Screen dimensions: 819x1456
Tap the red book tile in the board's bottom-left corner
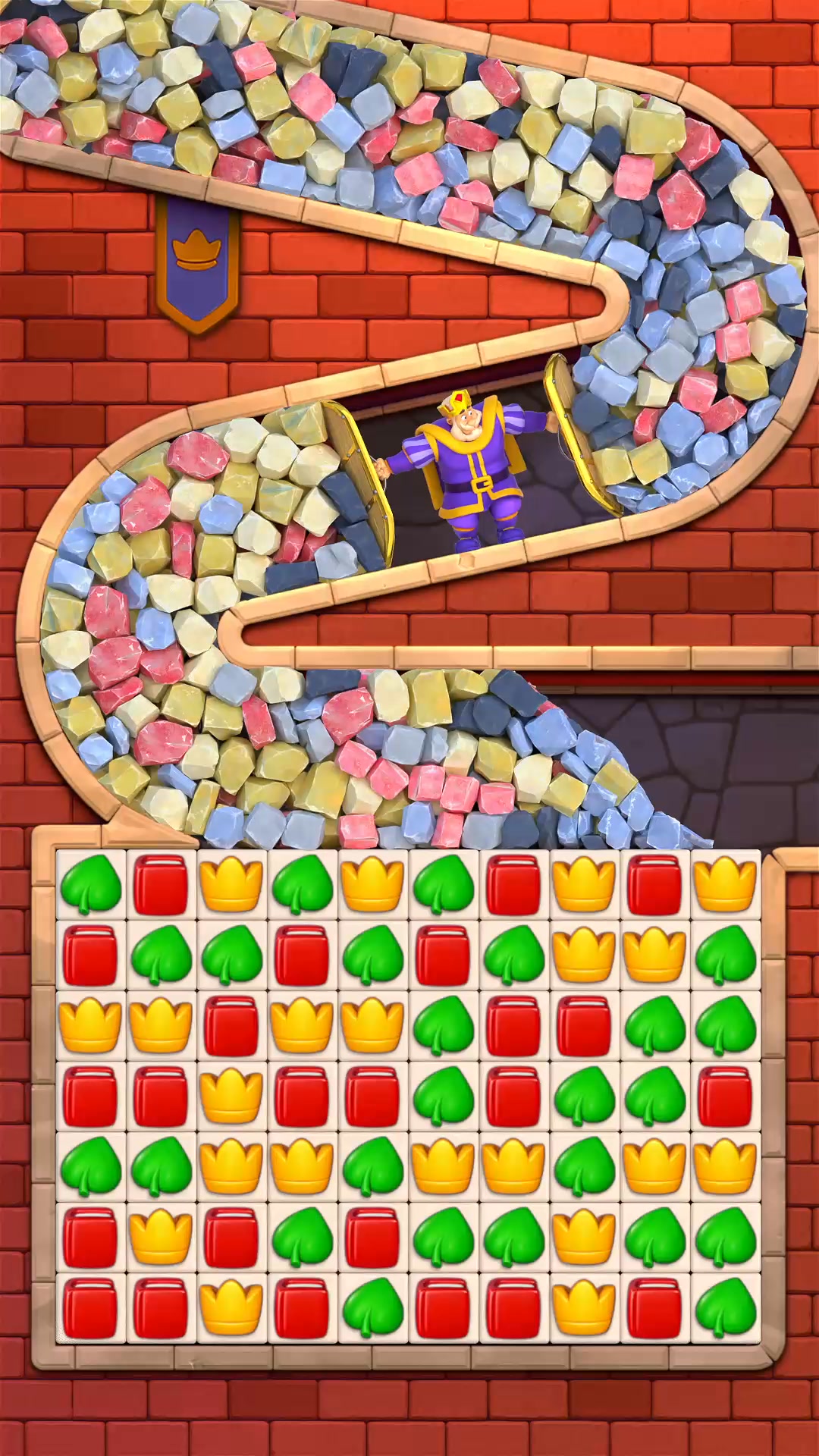click(90, 1308)
